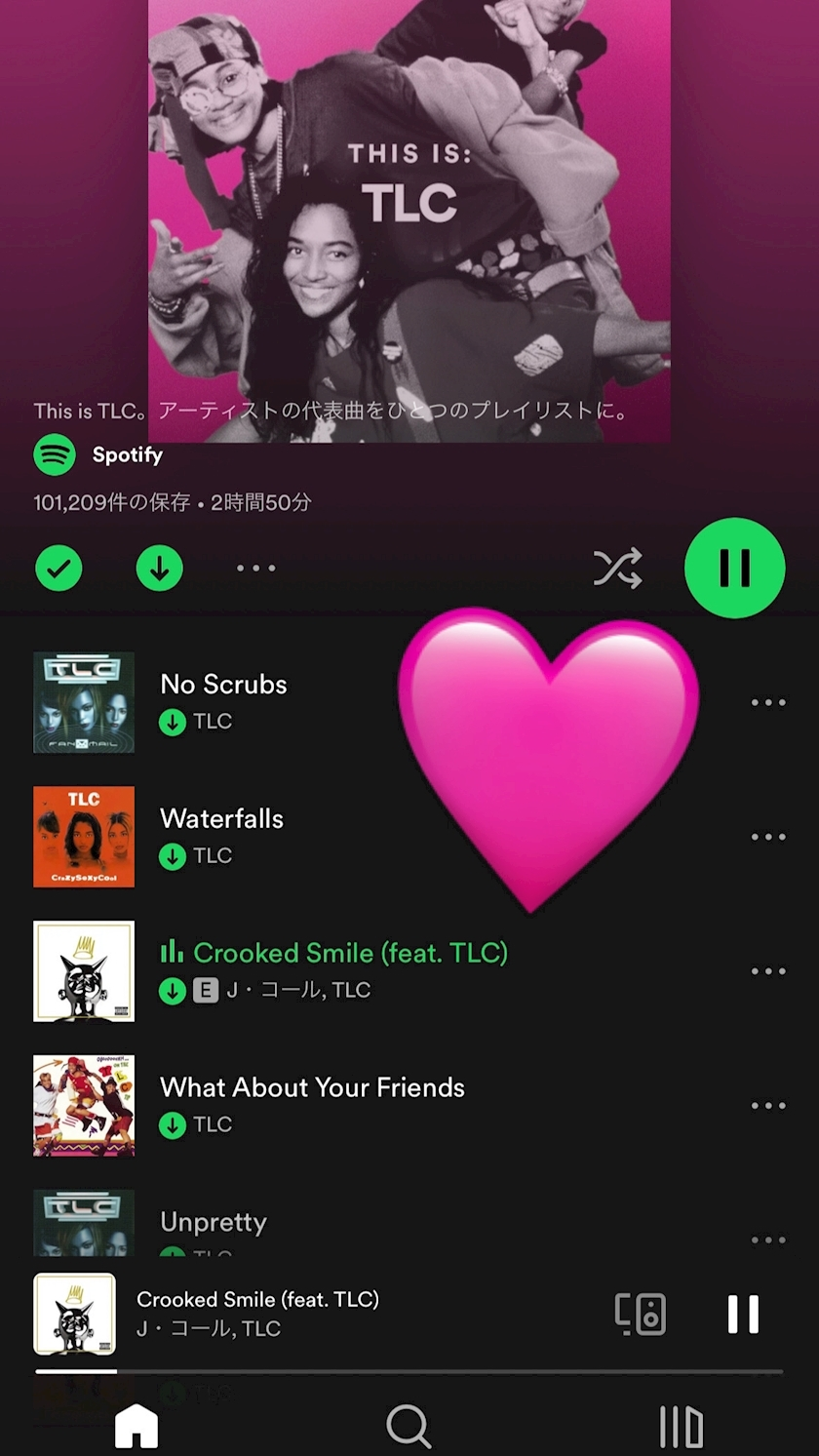Image resolution: width=819 pixels, height=1456 pixels.
Task: Remove playlist from library via the checkmark
Action: (58, 569)
